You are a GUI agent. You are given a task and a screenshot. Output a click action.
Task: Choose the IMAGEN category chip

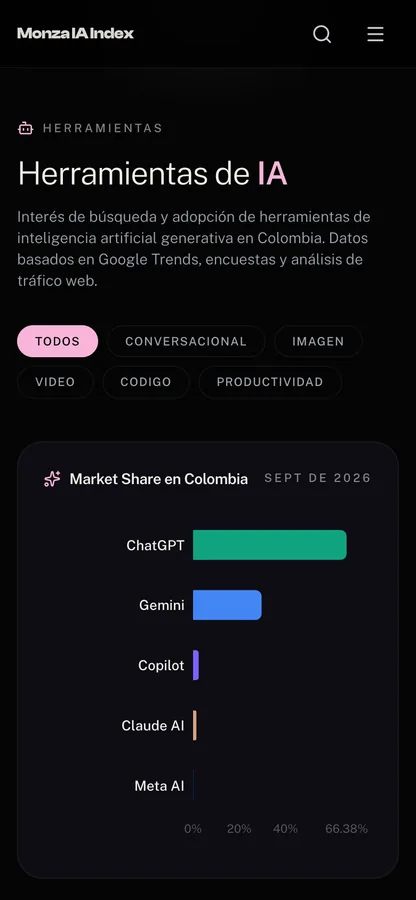(x=318, y=342)
